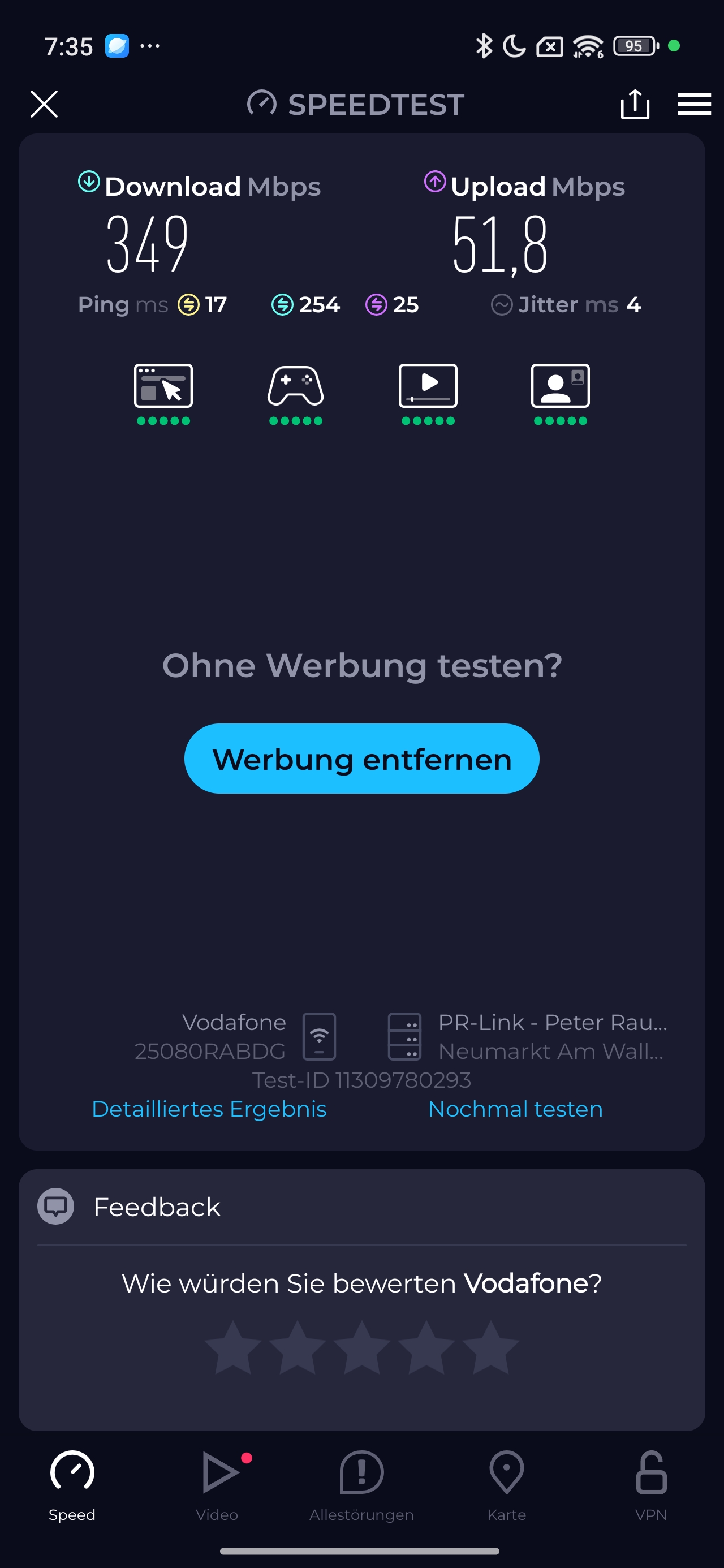Viewport: 724px width, 1568px height.
Task: Rate Vodafone with five stars
Action: (x=490, y=1347)
